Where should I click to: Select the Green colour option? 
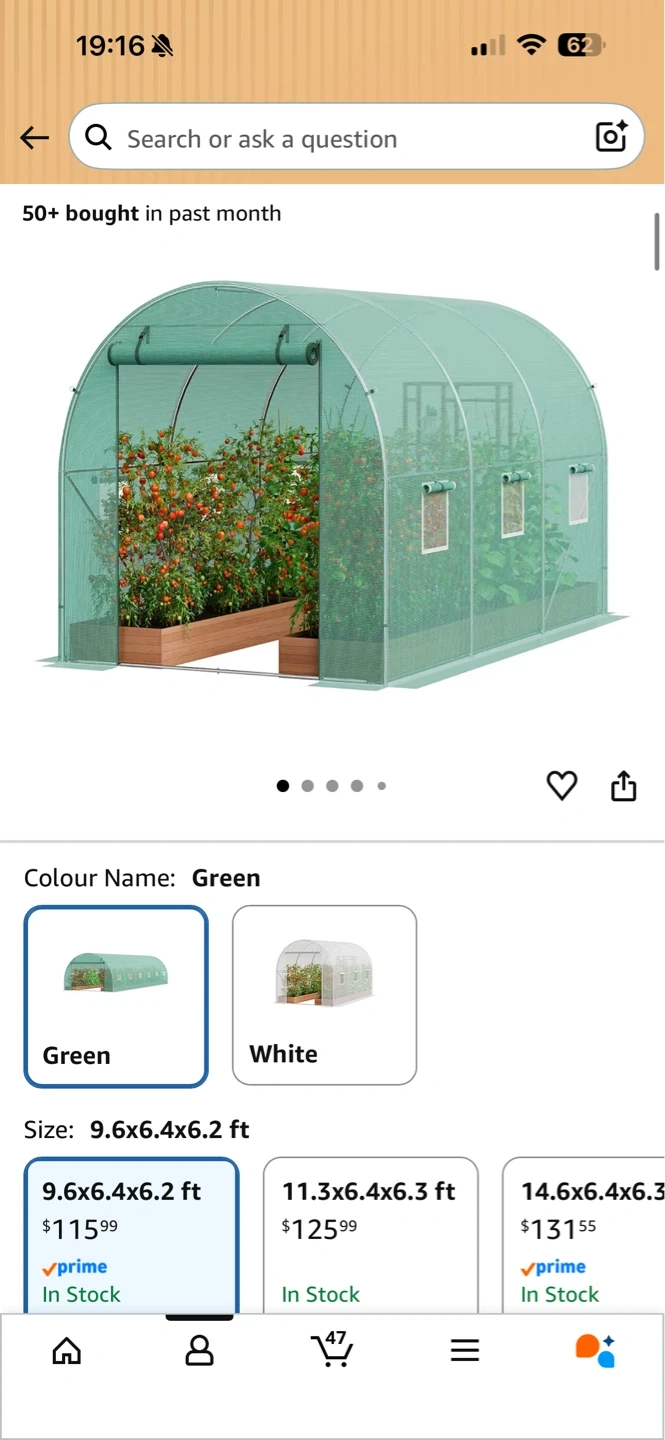click(x=116, y=996)
